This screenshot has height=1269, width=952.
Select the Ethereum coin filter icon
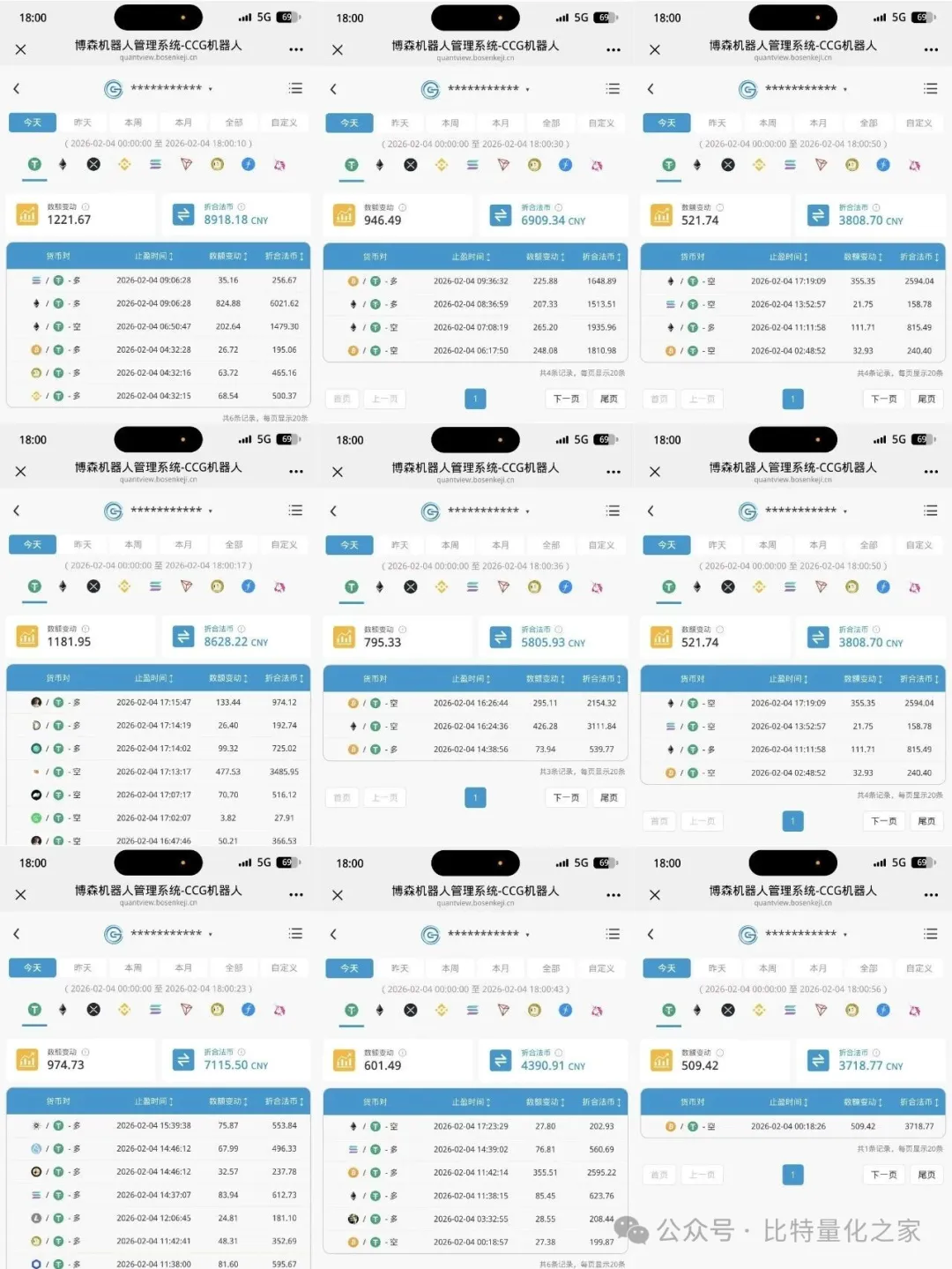coord(63,165)
